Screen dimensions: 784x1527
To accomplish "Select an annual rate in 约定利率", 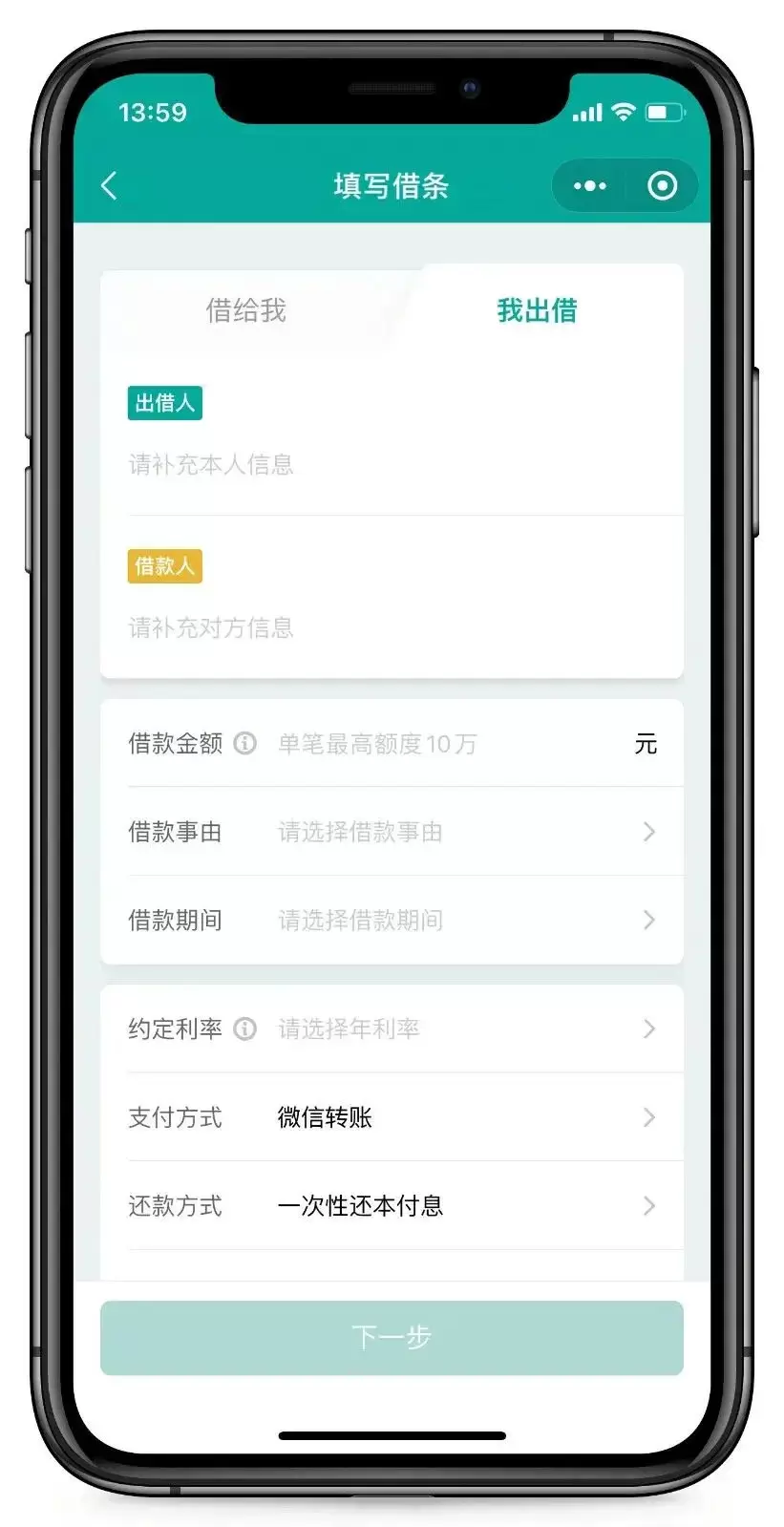I will tap(458, 1029).
